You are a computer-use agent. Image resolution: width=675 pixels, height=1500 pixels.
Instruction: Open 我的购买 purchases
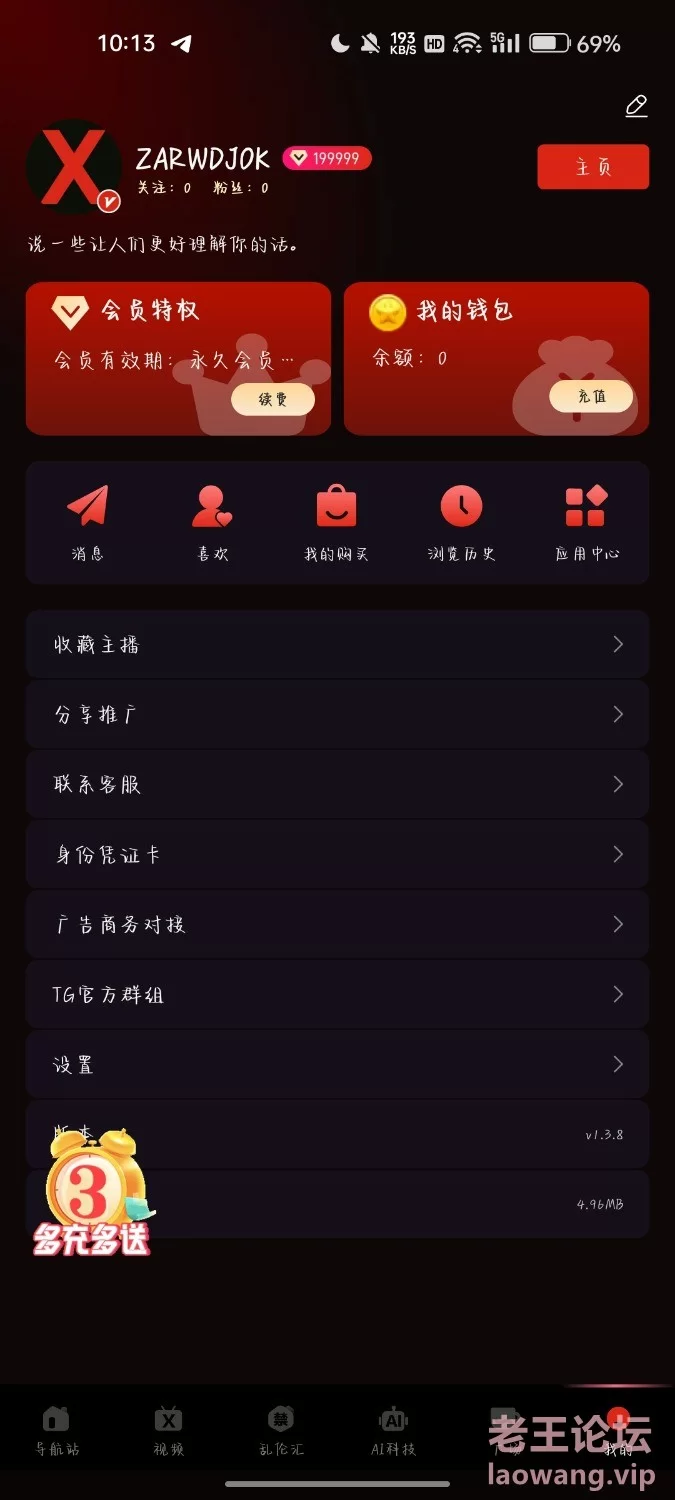(337, 523)
